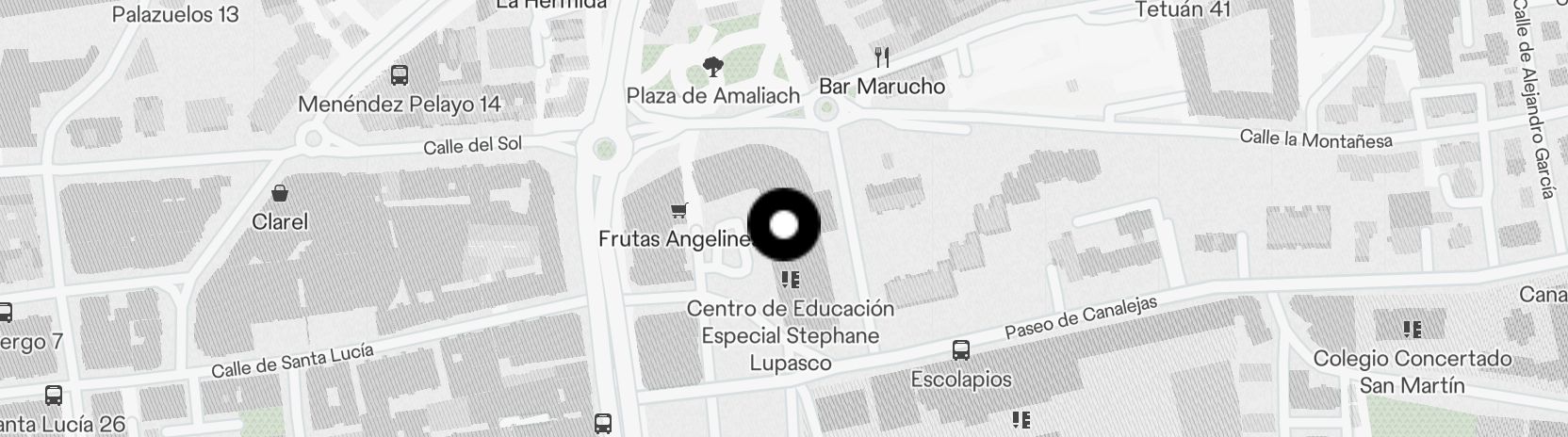Viewport: 1568px width, 437px height.
Task: Select the Colegio Concertado San Martín marker
Action: (1412, 329)
